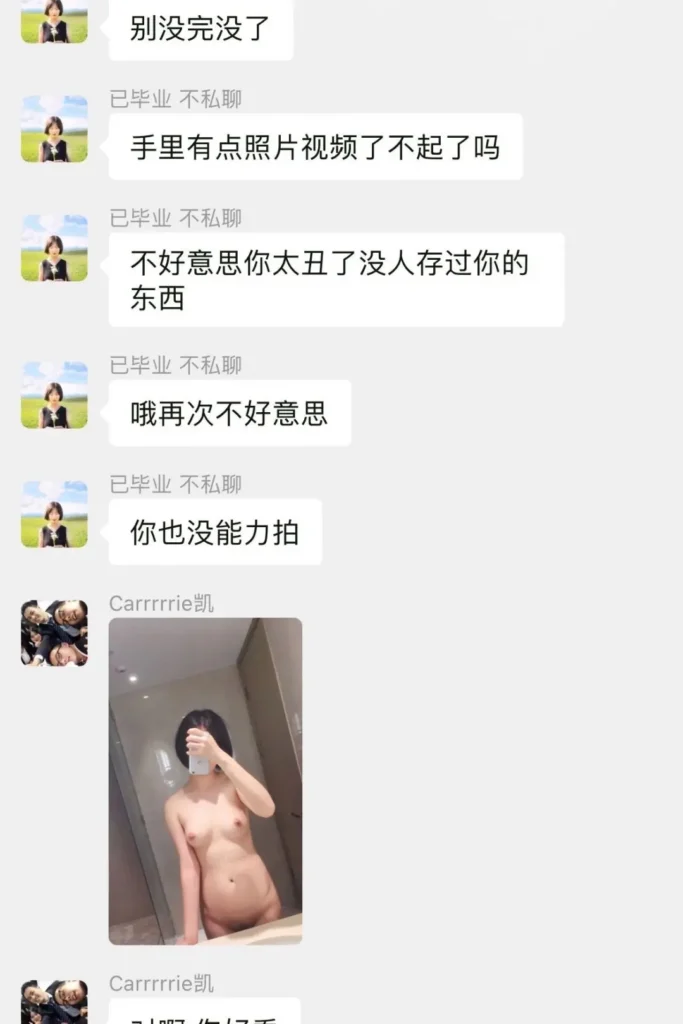Open the profile picture beside 哦再次不好意思
The image size is (683, 1024).
pos(54,395)
